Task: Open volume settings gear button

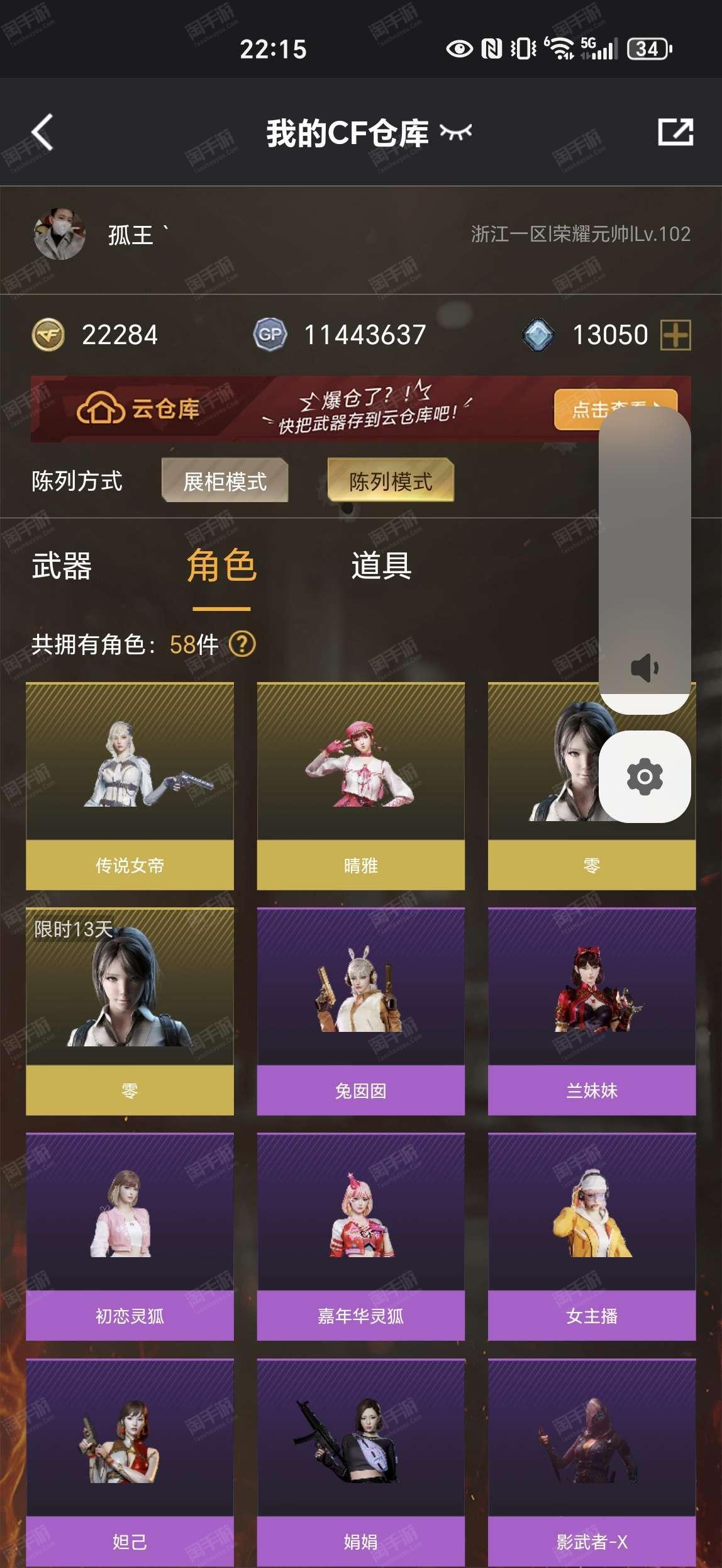Action: [645, 776]
